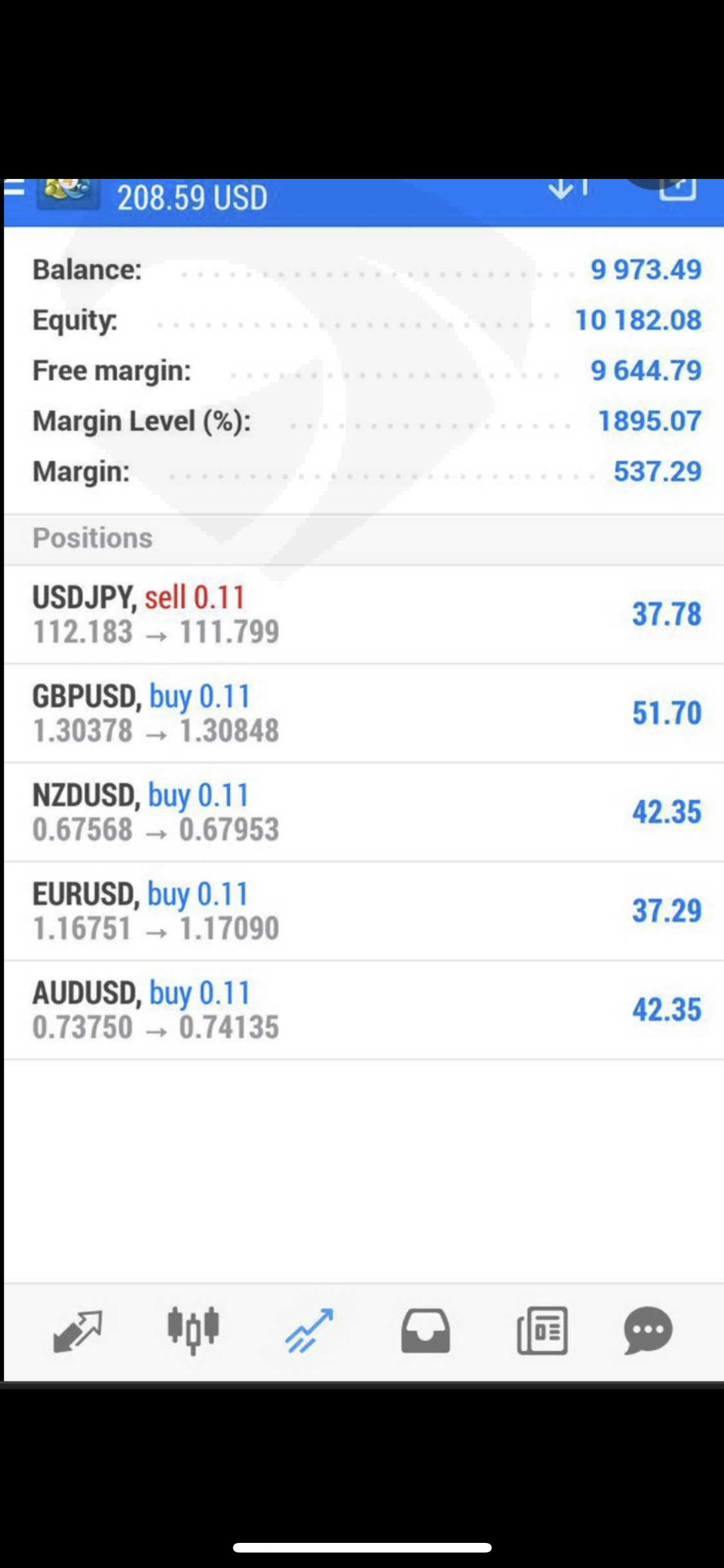Sort positions with the arrows icon
Viewport: 724px width, 1568px height.
coord(568,189)
